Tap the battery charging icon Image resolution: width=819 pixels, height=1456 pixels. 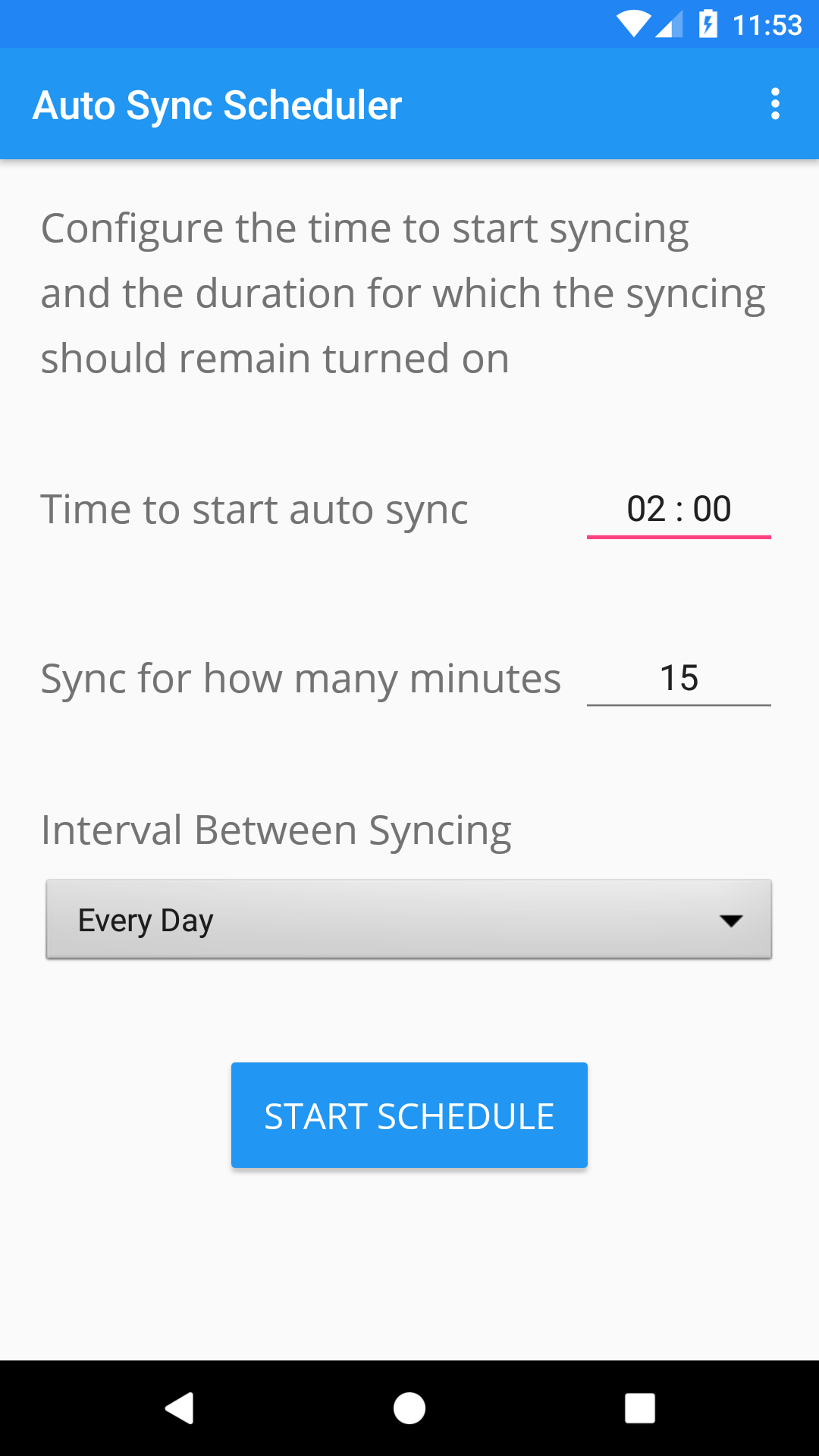[x=708, y=24]
